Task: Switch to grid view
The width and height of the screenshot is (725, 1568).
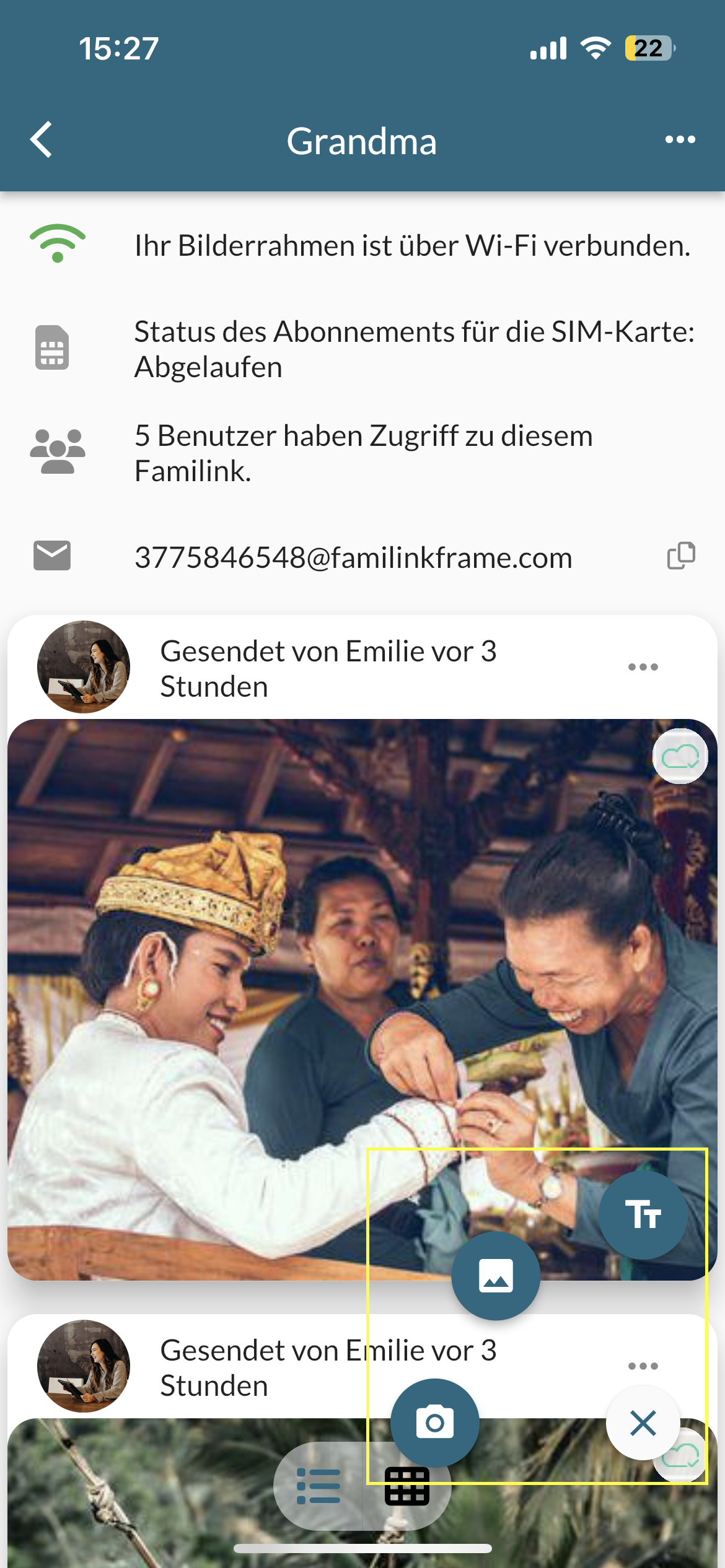Action: click(x=406, y=1486)
